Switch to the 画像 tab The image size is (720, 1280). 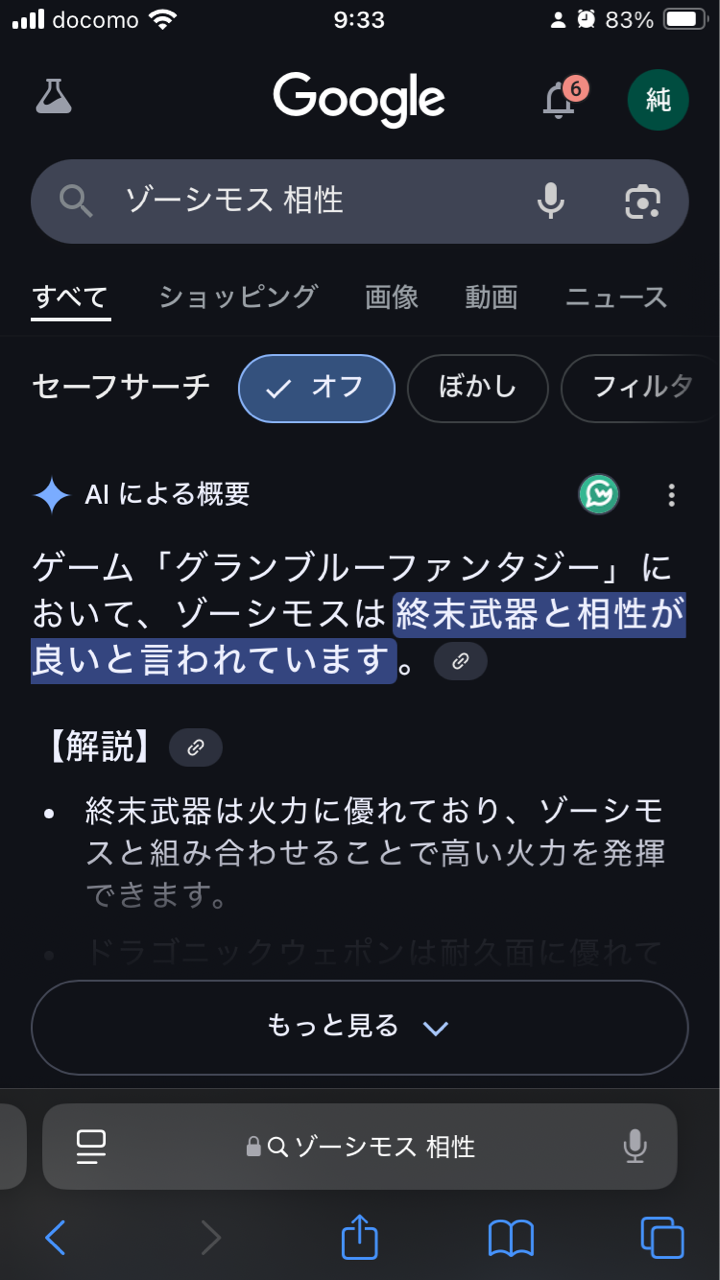pos(391,296)
